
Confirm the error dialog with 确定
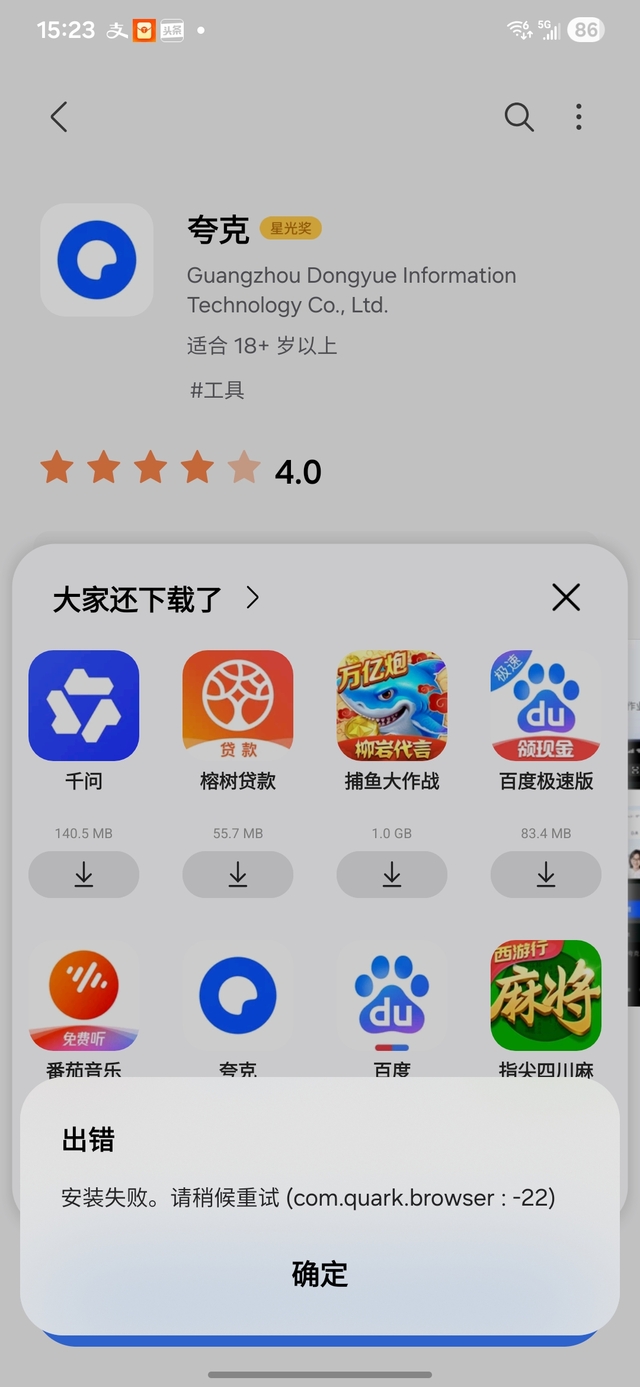click(x=320, y=1273)
